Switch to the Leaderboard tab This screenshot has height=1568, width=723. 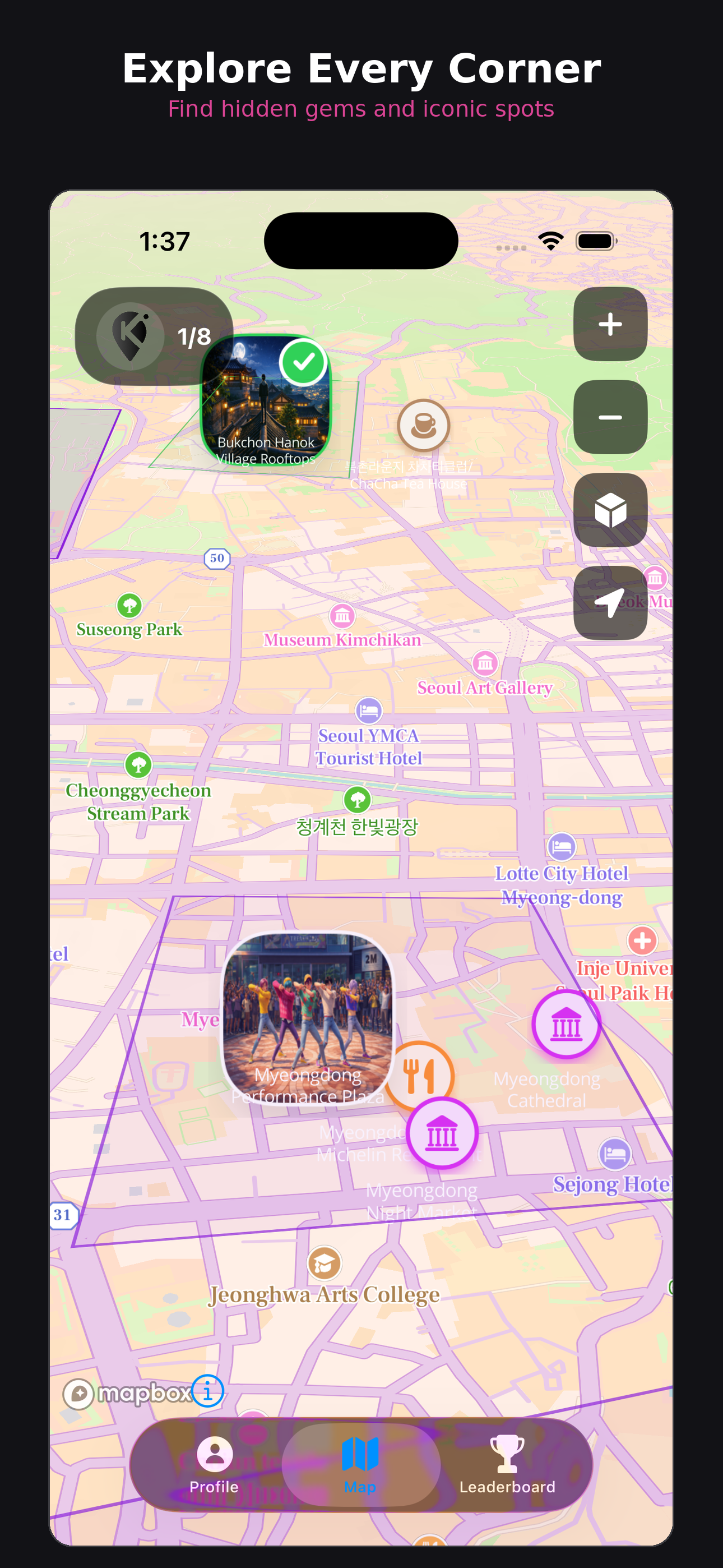[508, 1466]
